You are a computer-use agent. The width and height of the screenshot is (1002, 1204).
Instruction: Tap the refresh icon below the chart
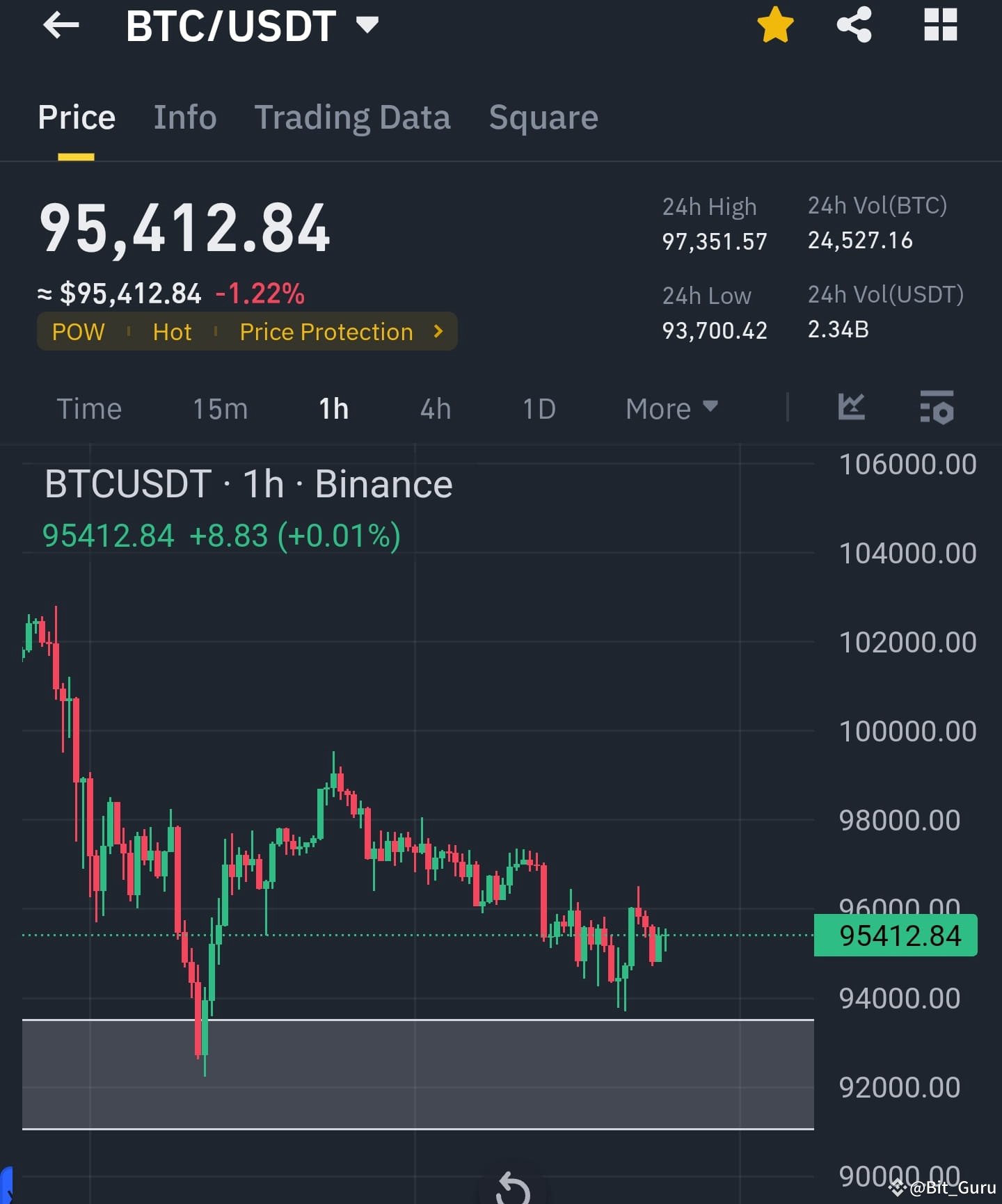(515, 1191)
